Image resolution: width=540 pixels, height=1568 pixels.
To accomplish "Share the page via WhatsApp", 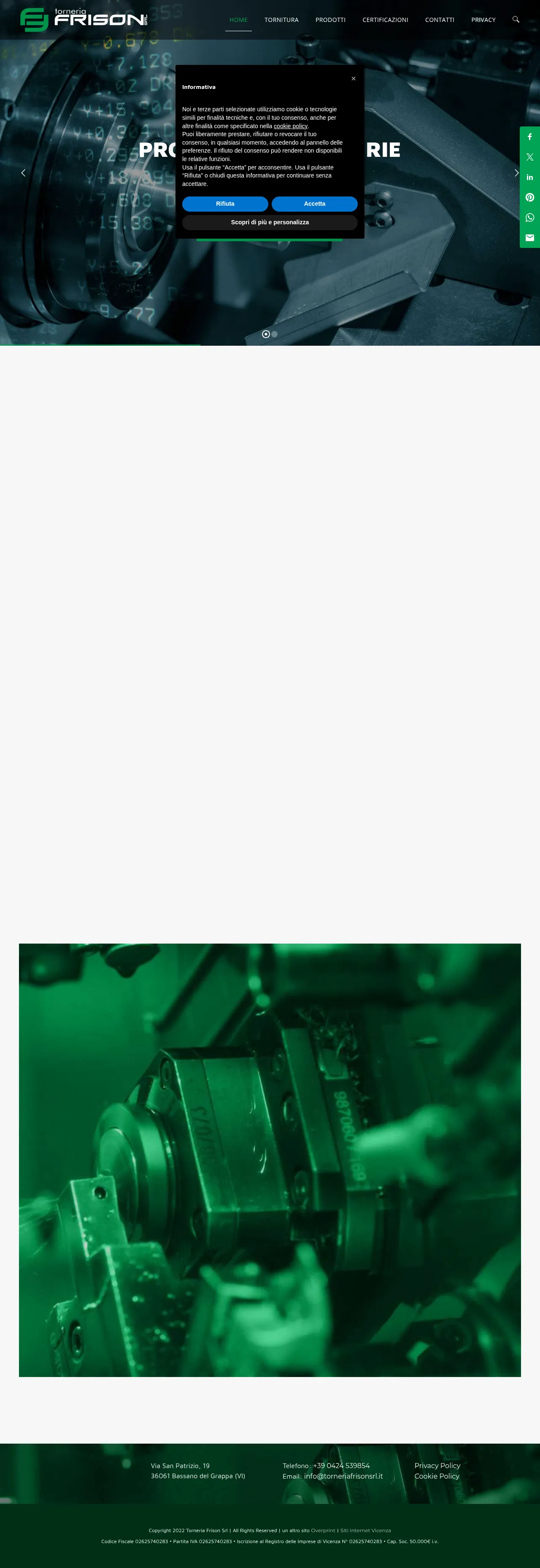I will 529,217.
